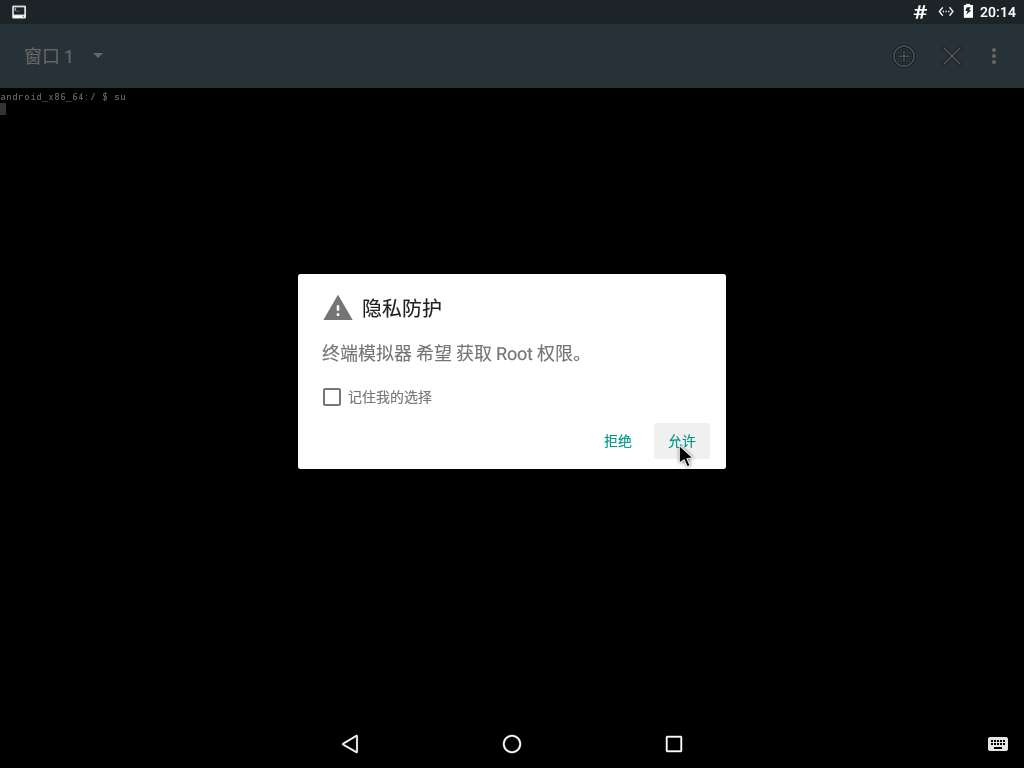The image size is (1024, 768).
Task: Open the 窗口 1 window dropdown
Action: tap(64, 56)
